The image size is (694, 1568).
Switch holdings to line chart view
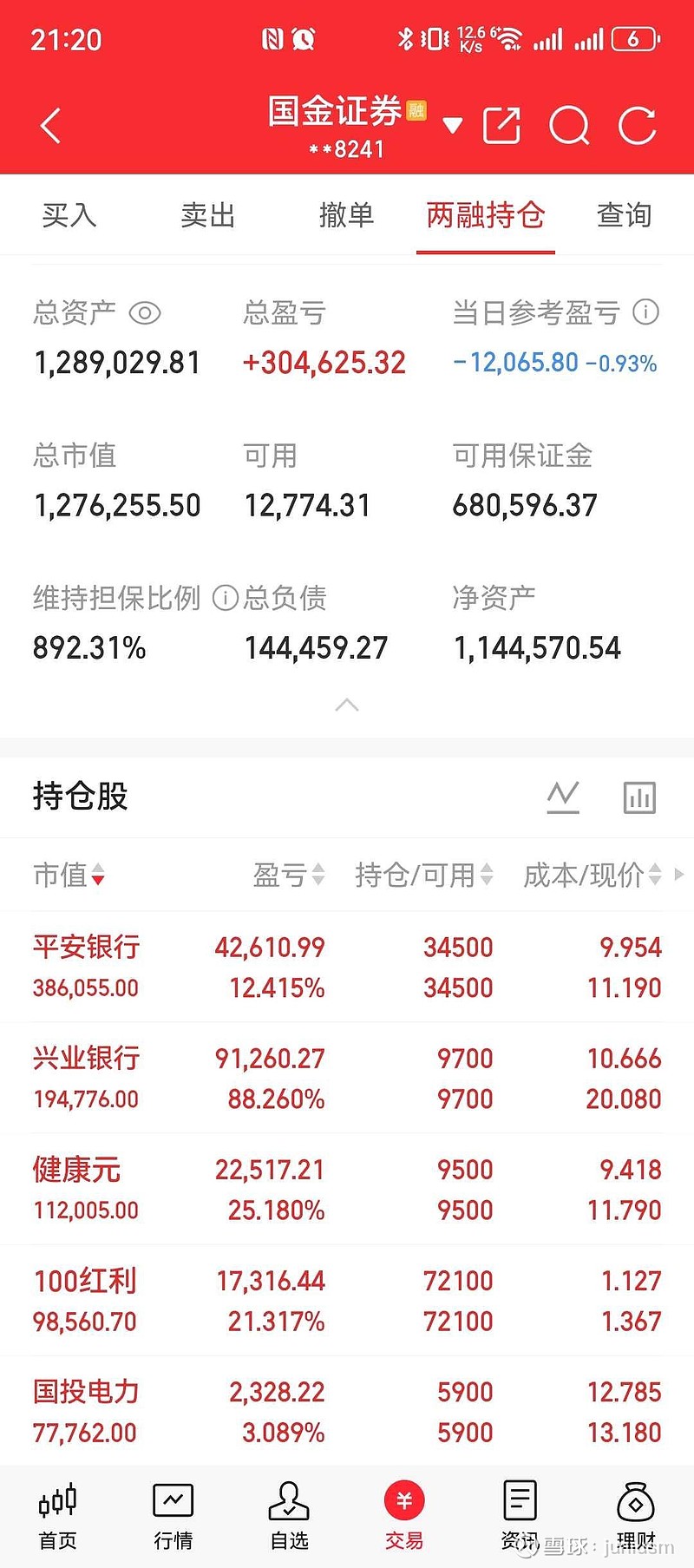563,796
